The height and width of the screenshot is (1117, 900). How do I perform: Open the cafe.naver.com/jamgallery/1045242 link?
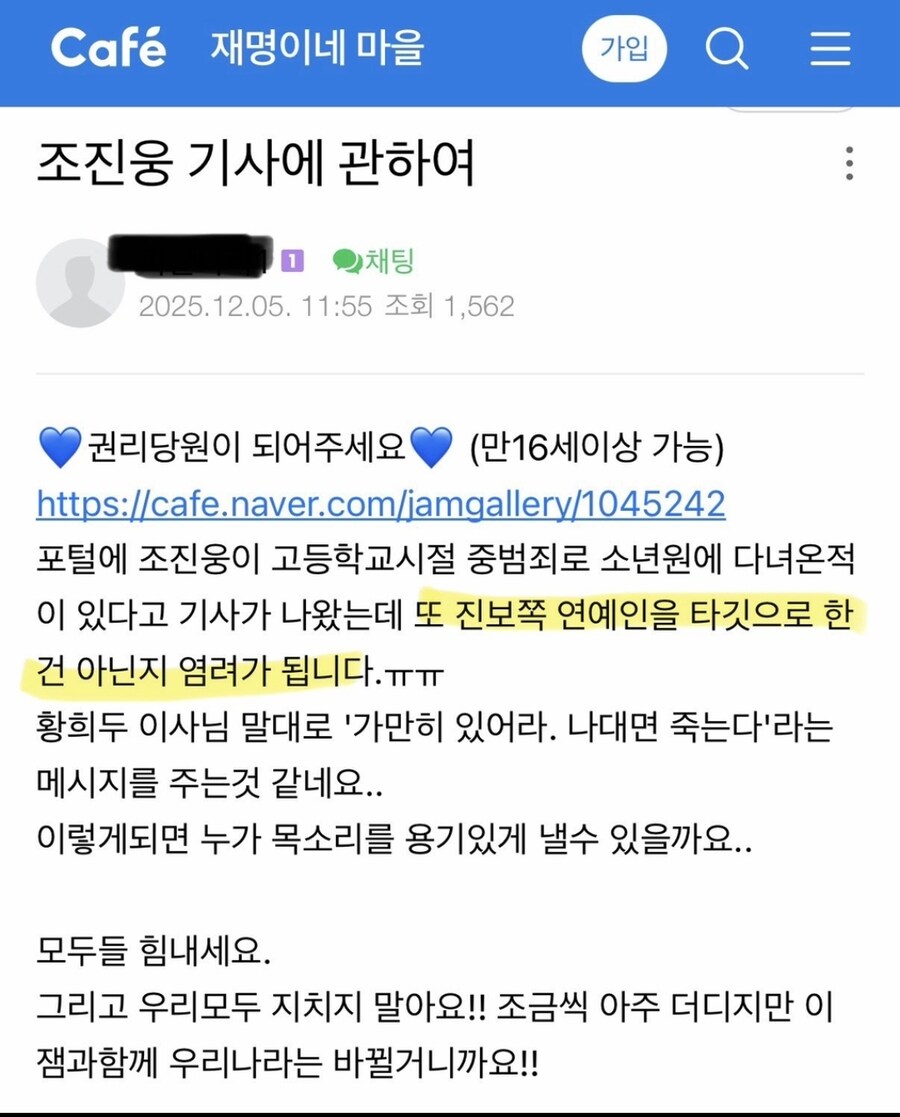click(380, 504)
